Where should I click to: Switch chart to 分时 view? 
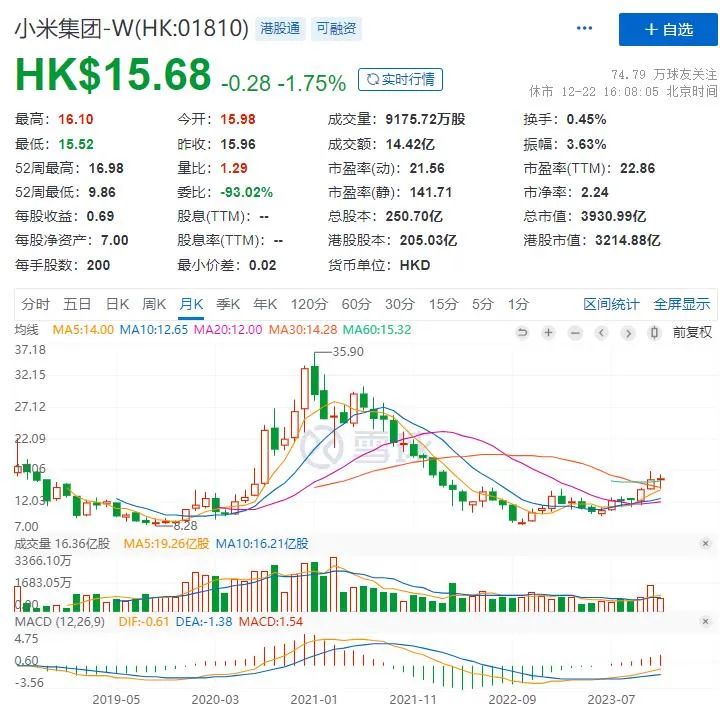pos(35,304)
